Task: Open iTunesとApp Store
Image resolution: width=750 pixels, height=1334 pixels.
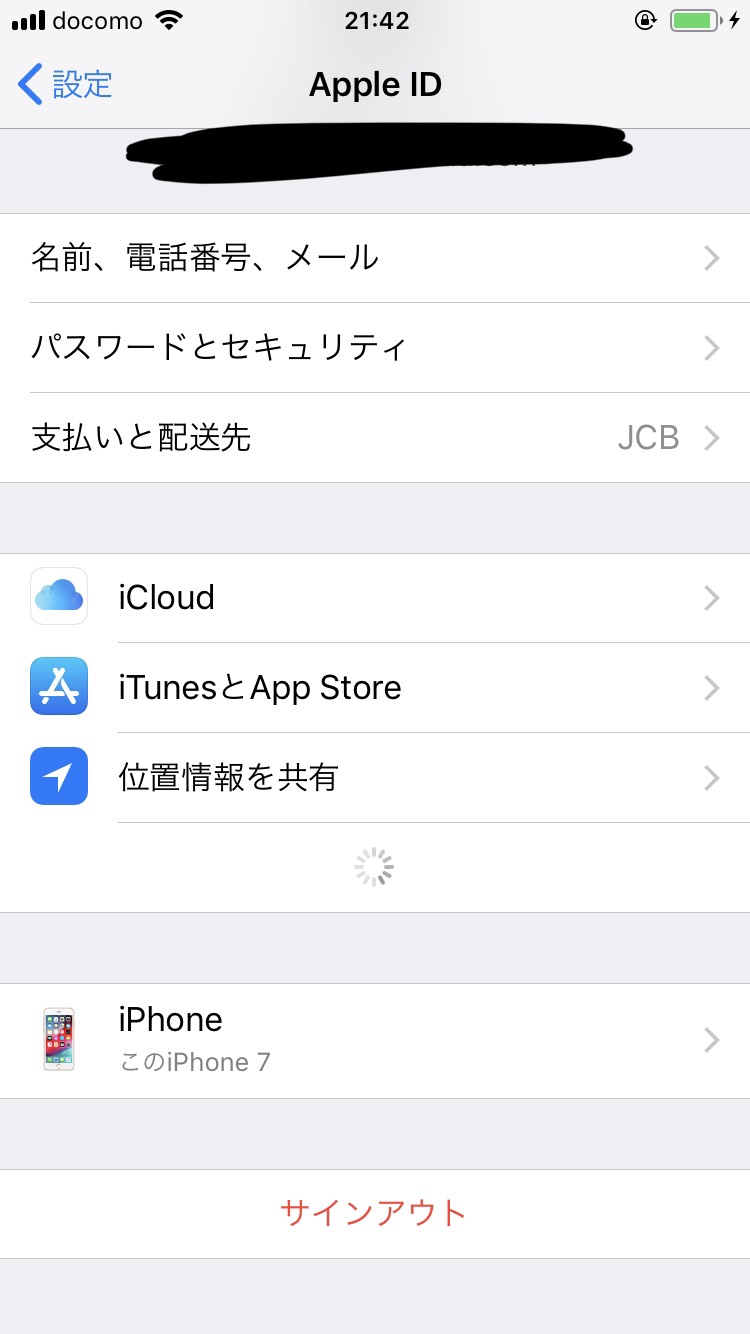Action: (x=375, y=688)
